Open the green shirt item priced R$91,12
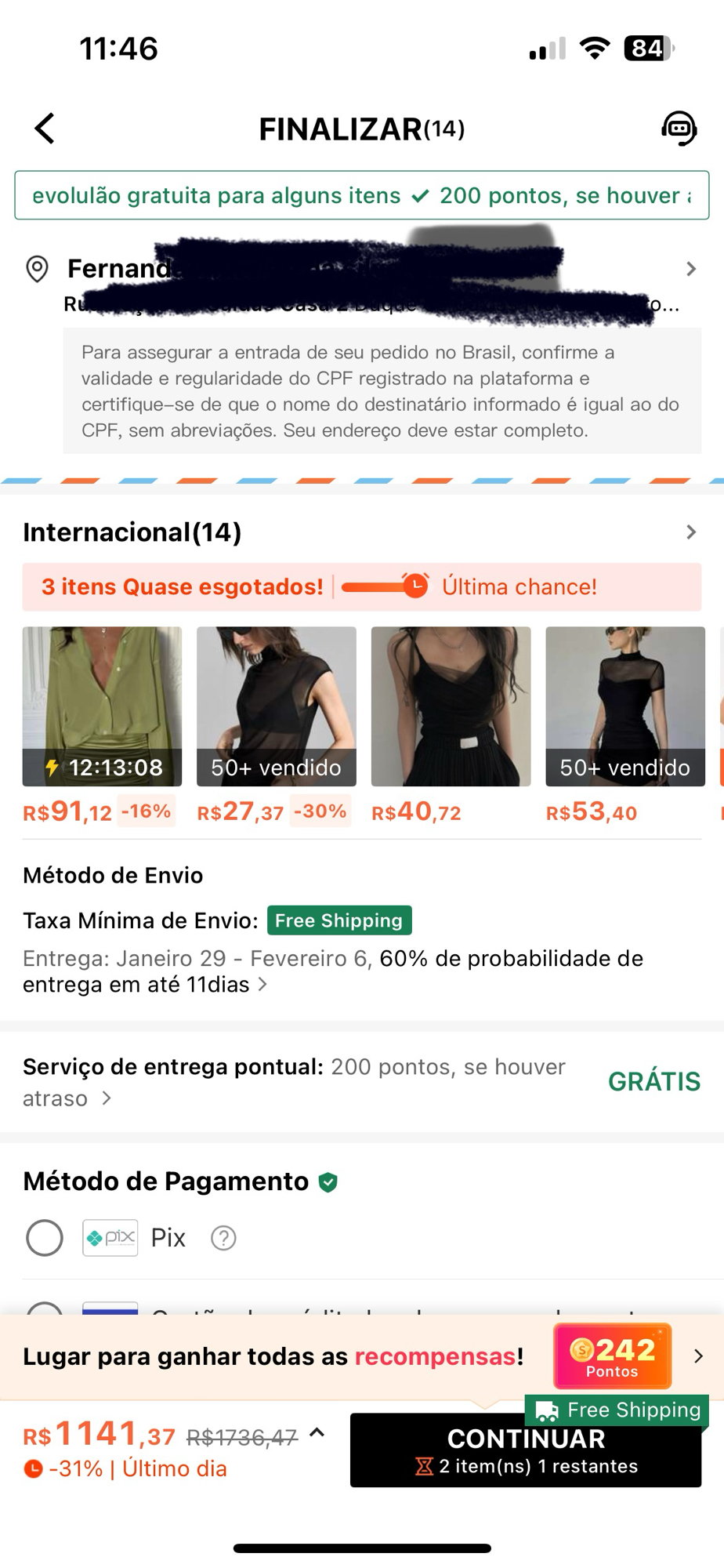The width and height of the screenshot is (724, 1568). [102, 706]
